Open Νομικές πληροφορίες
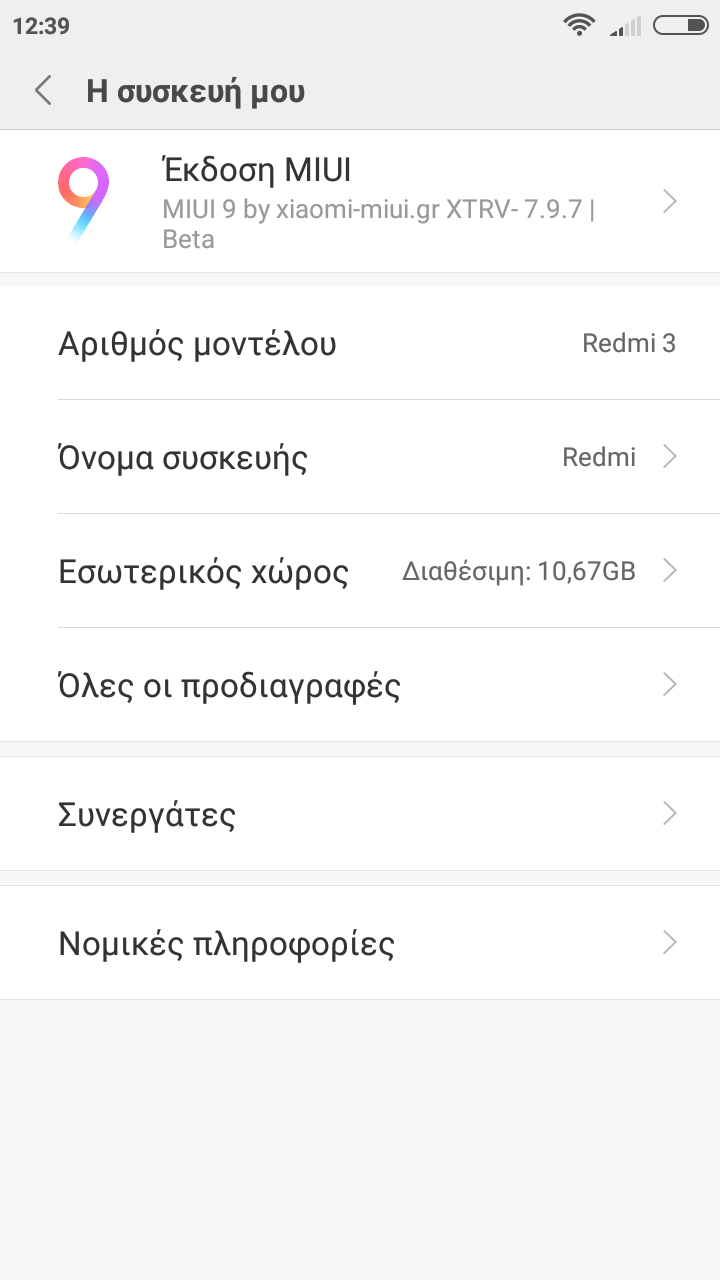720x1280 pixels. tap(360, 943)
